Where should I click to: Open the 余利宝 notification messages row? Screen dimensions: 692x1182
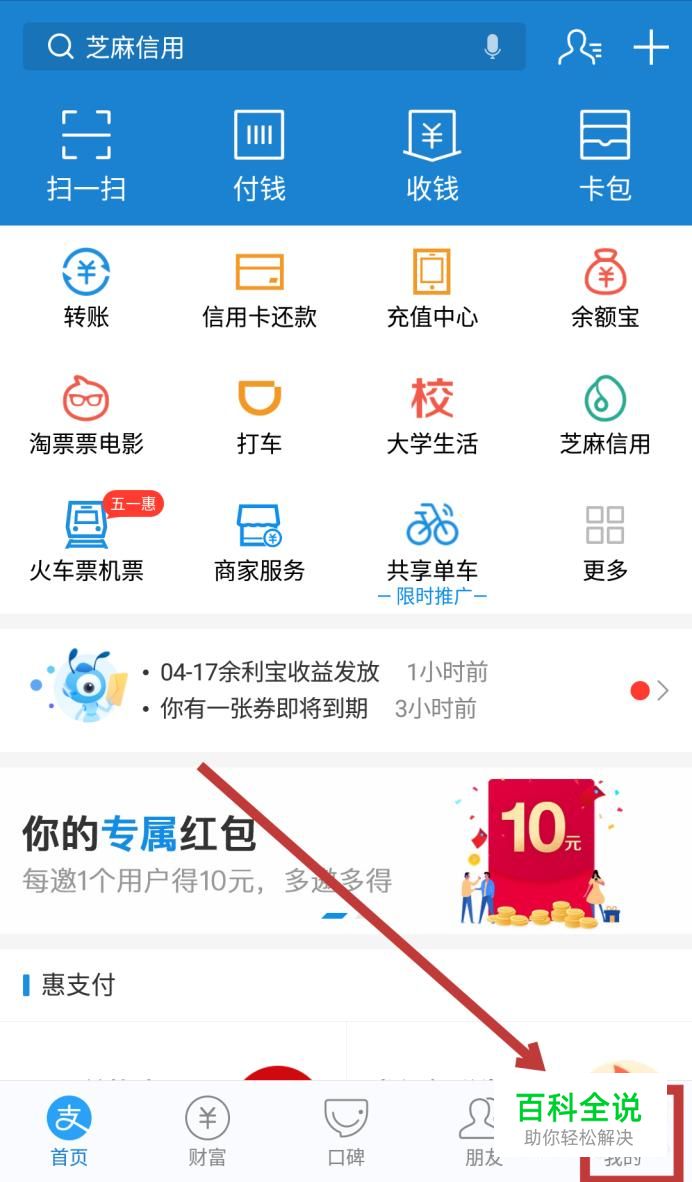click(346, 690)
